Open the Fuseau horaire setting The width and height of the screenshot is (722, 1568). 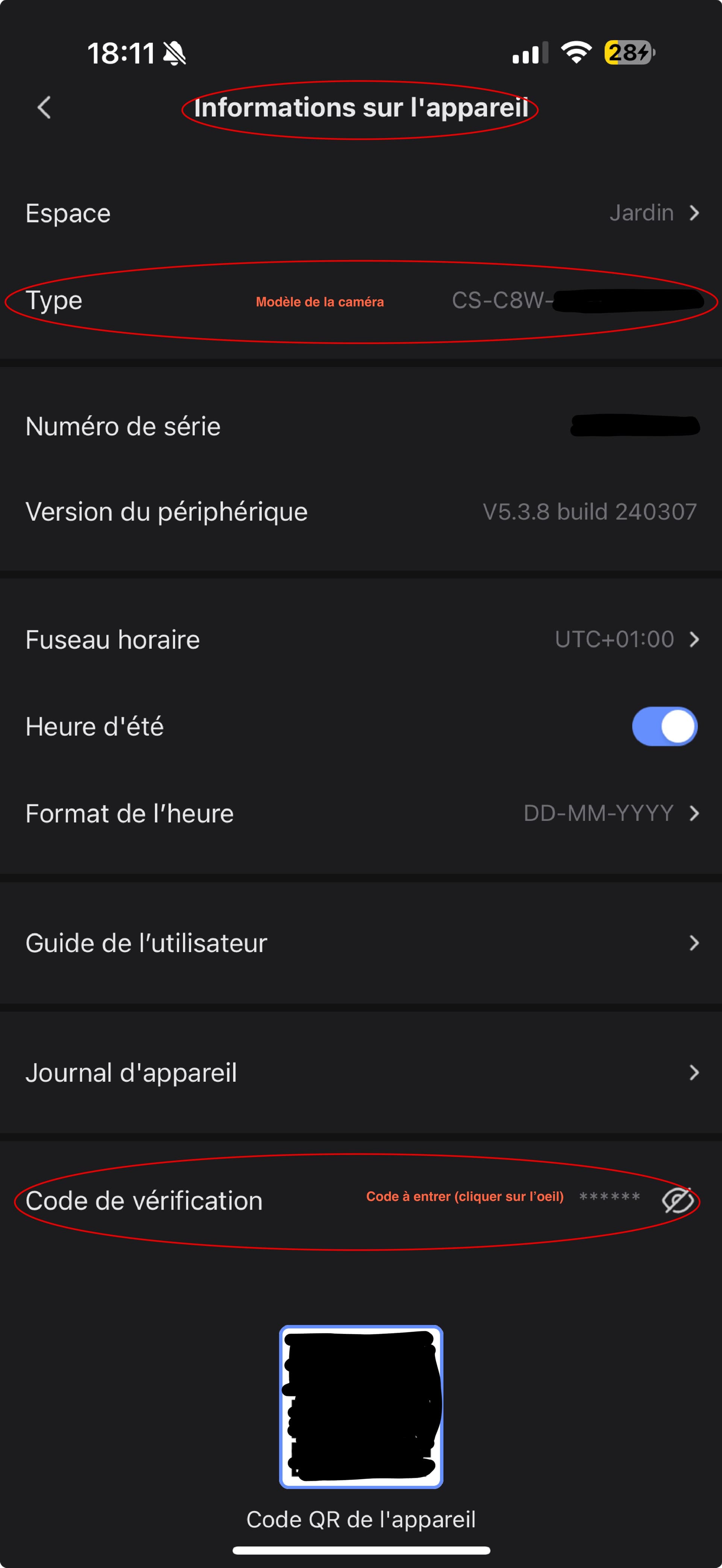tap(361, 639)
